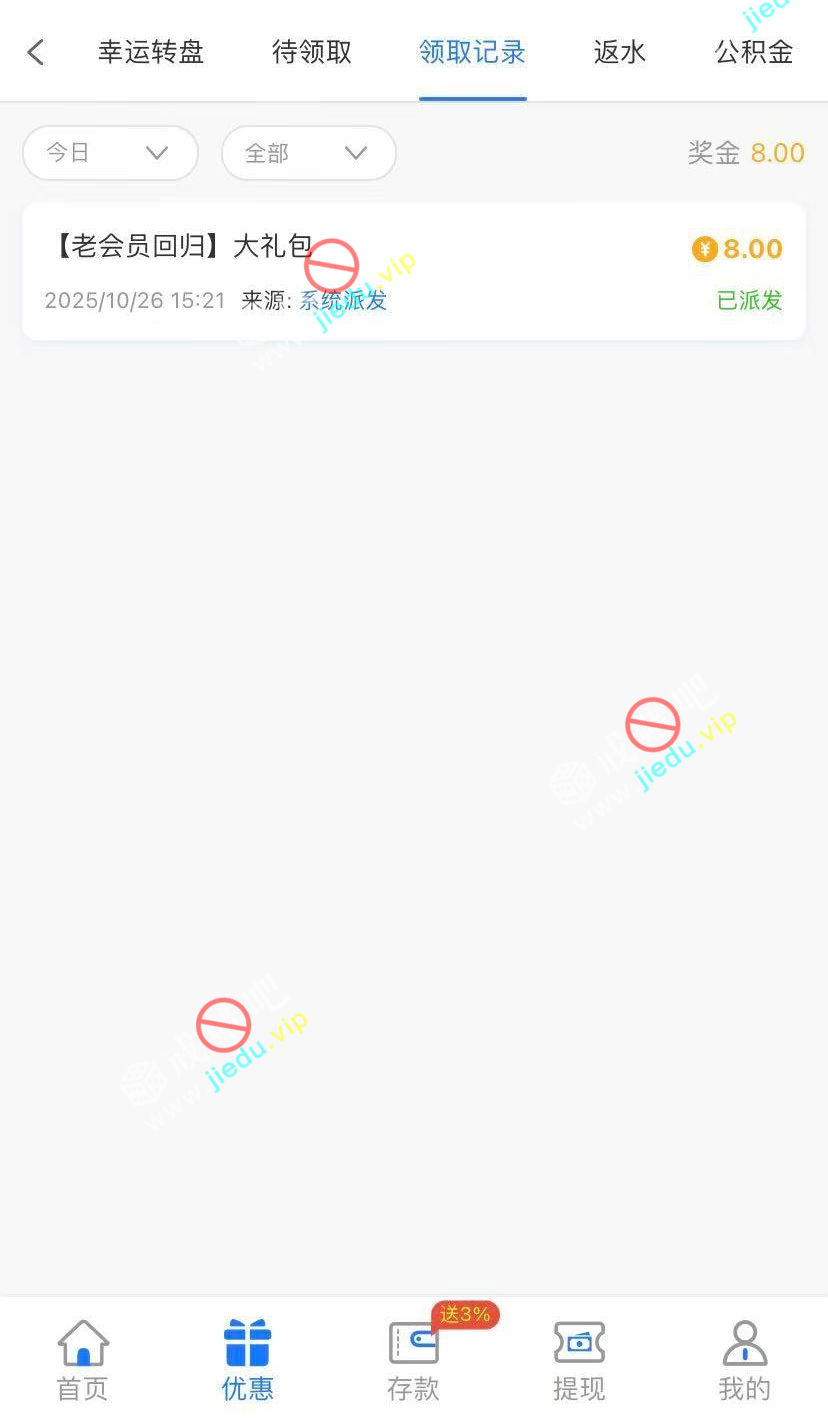Expand the 今日 date filter dropdown
This screenshot has height=1418, width=828.
[110, 153]
